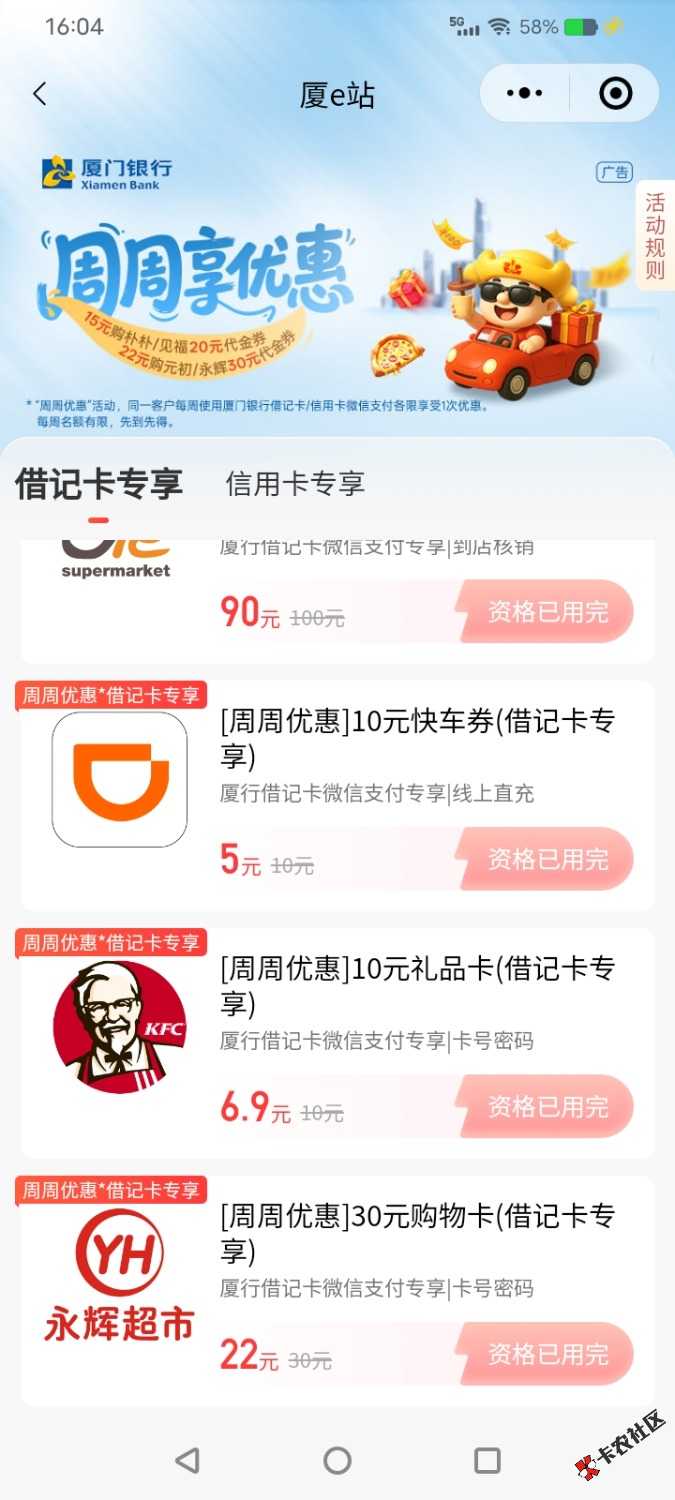Open 活动规则 side tab
Screen dimensions: 675x1500
[x=655, y=236]
